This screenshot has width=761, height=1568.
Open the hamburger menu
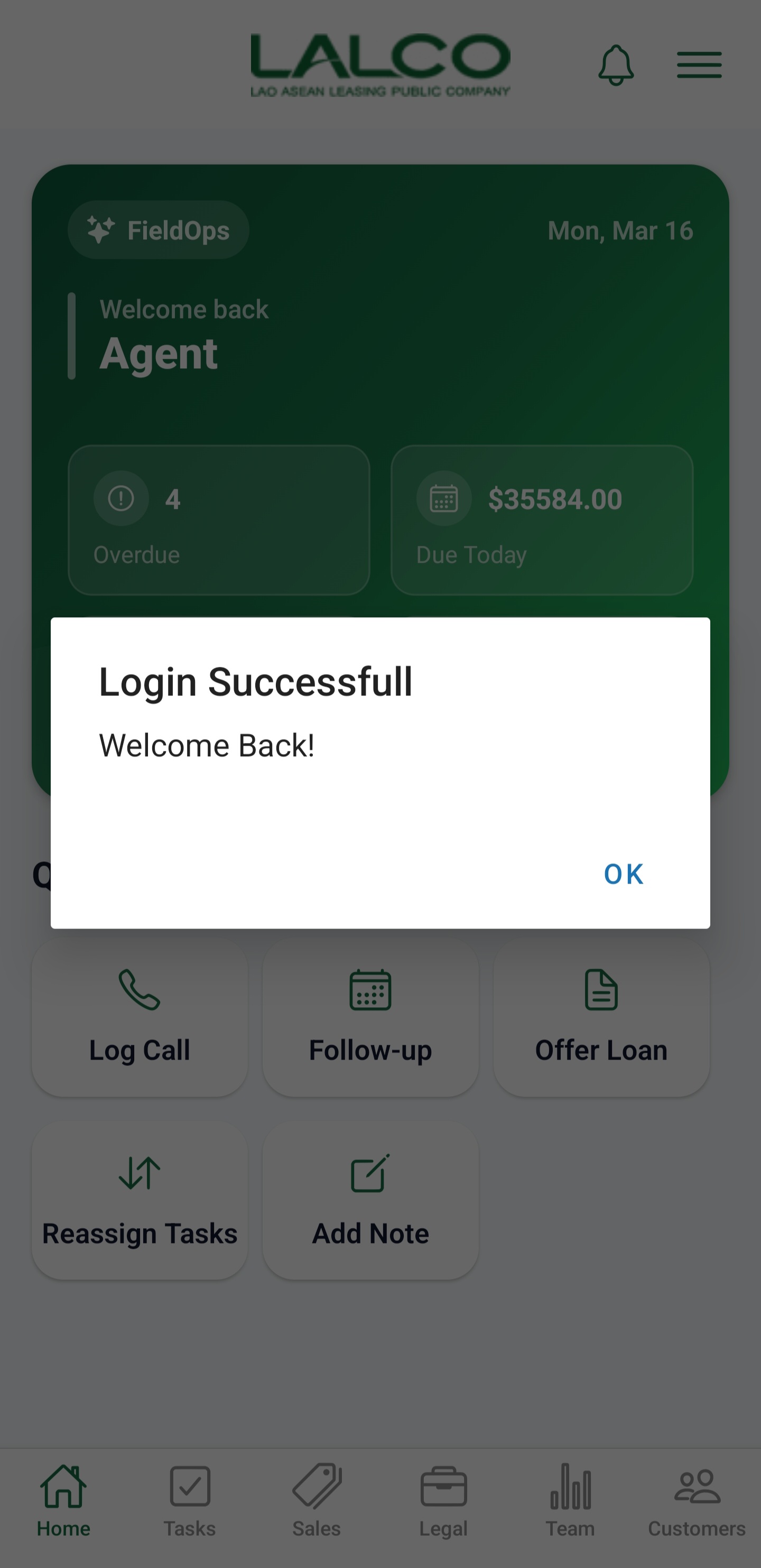[699, 65]
